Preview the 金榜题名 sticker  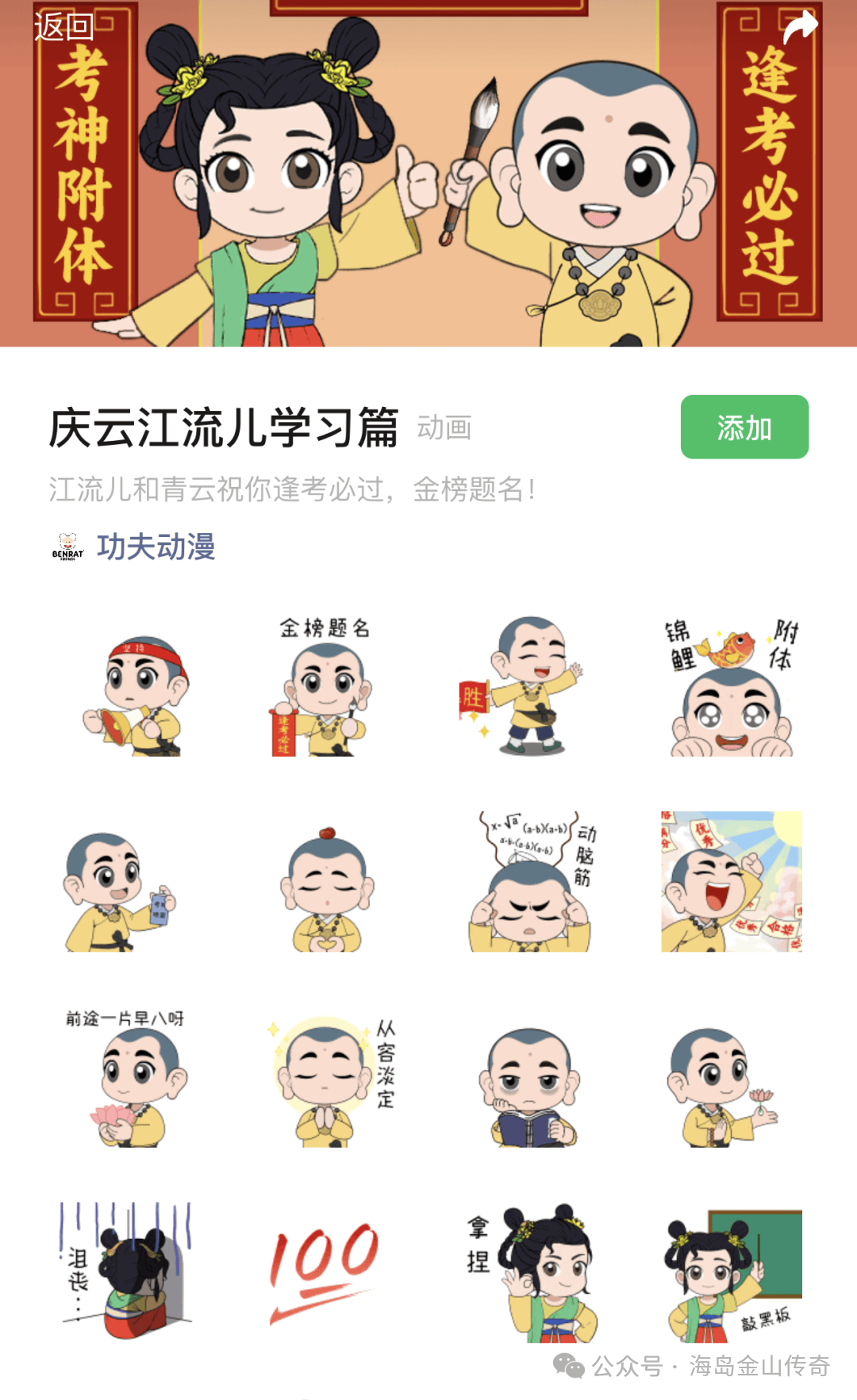click(x=324, y=686)
